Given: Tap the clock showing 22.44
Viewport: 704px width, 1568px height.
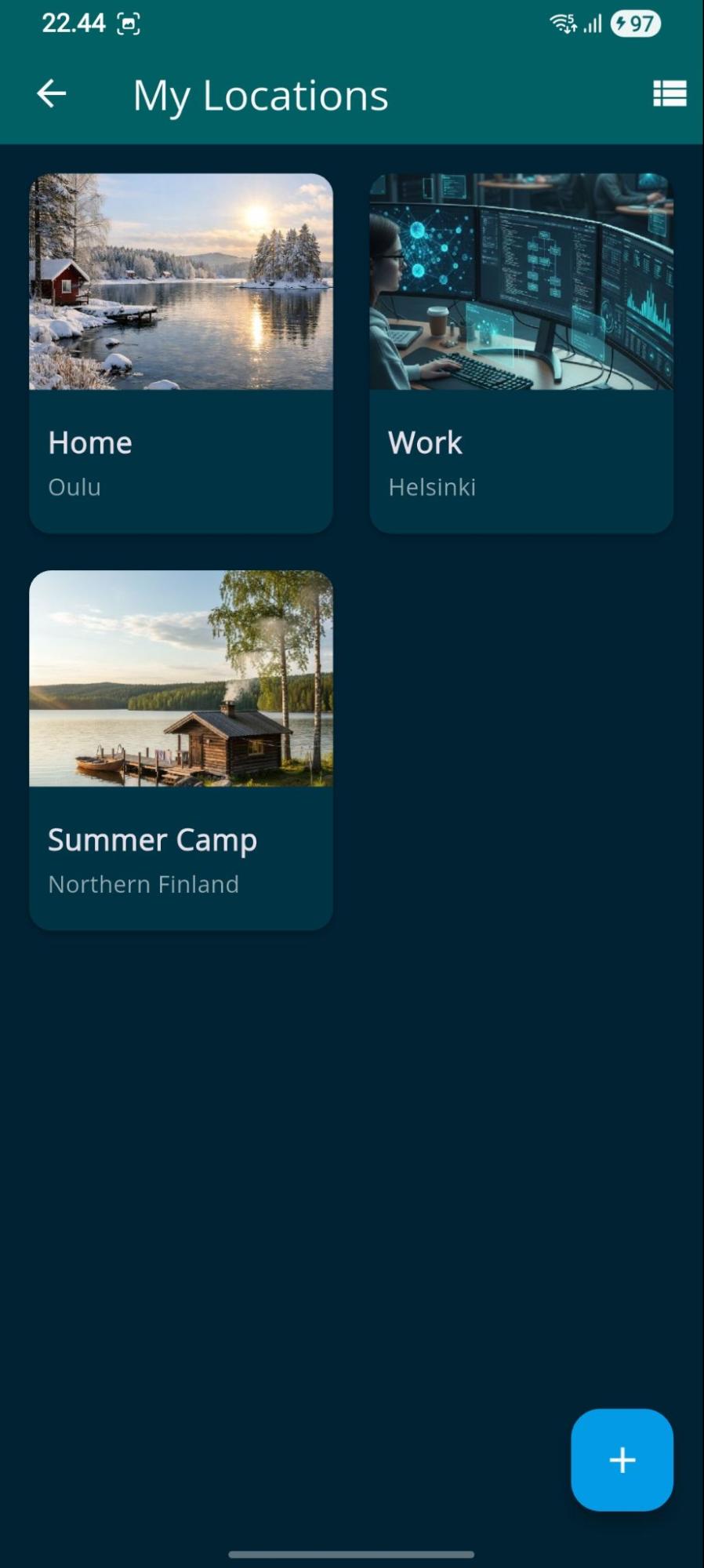Looking at the screenshot, I should click(74, 24).
